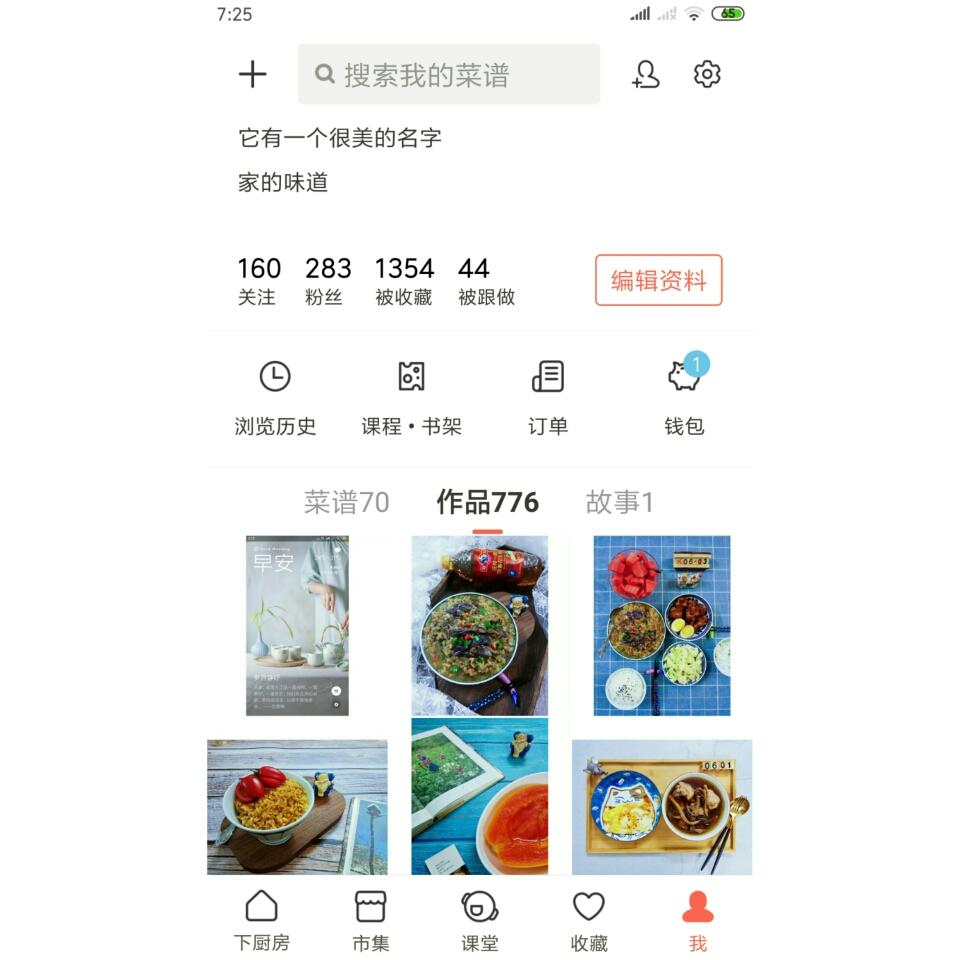This screenshot has height=960, width=960.
Task: Open the post with the sauce bottle
Action: [480, 626]
